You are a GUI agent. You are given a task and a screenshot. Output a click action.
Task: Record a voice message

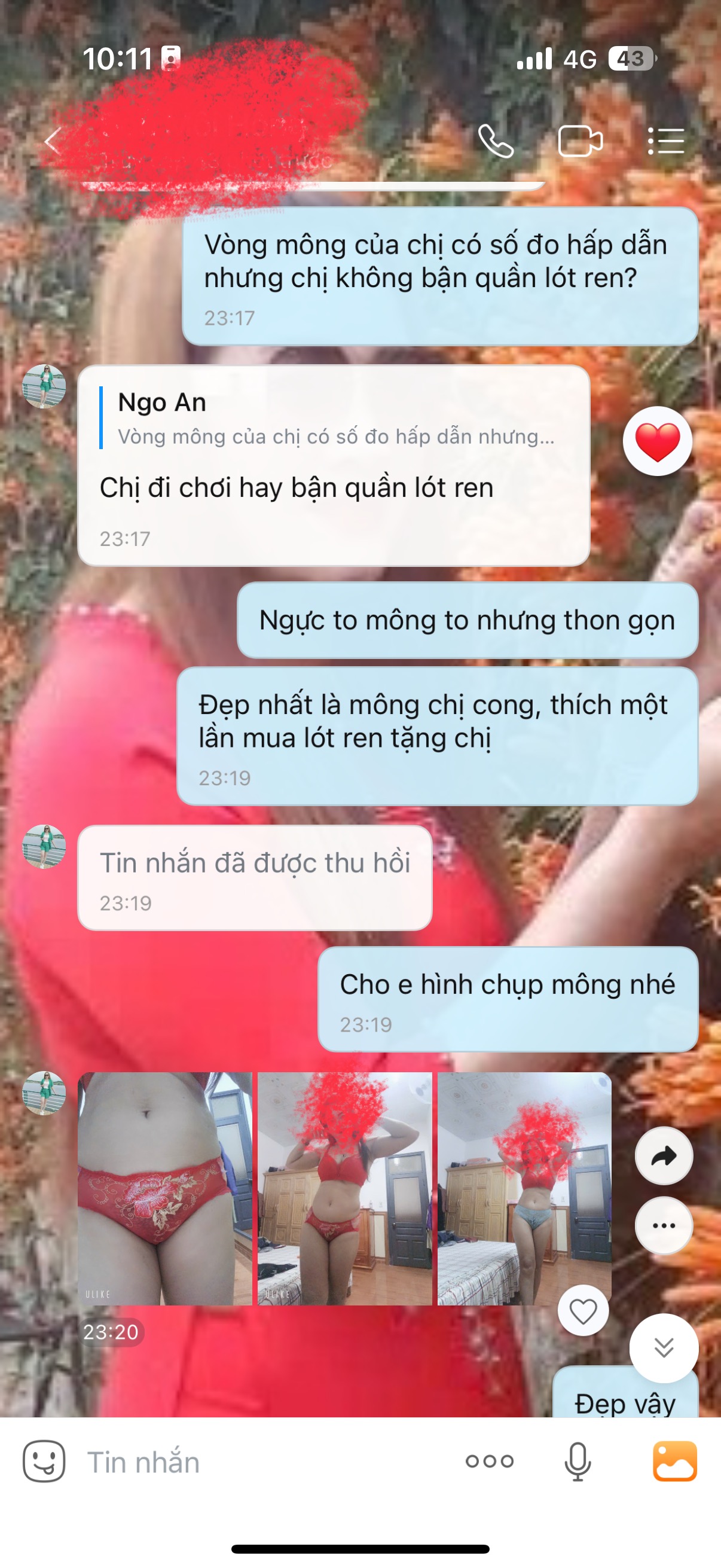coord(577,1461)
